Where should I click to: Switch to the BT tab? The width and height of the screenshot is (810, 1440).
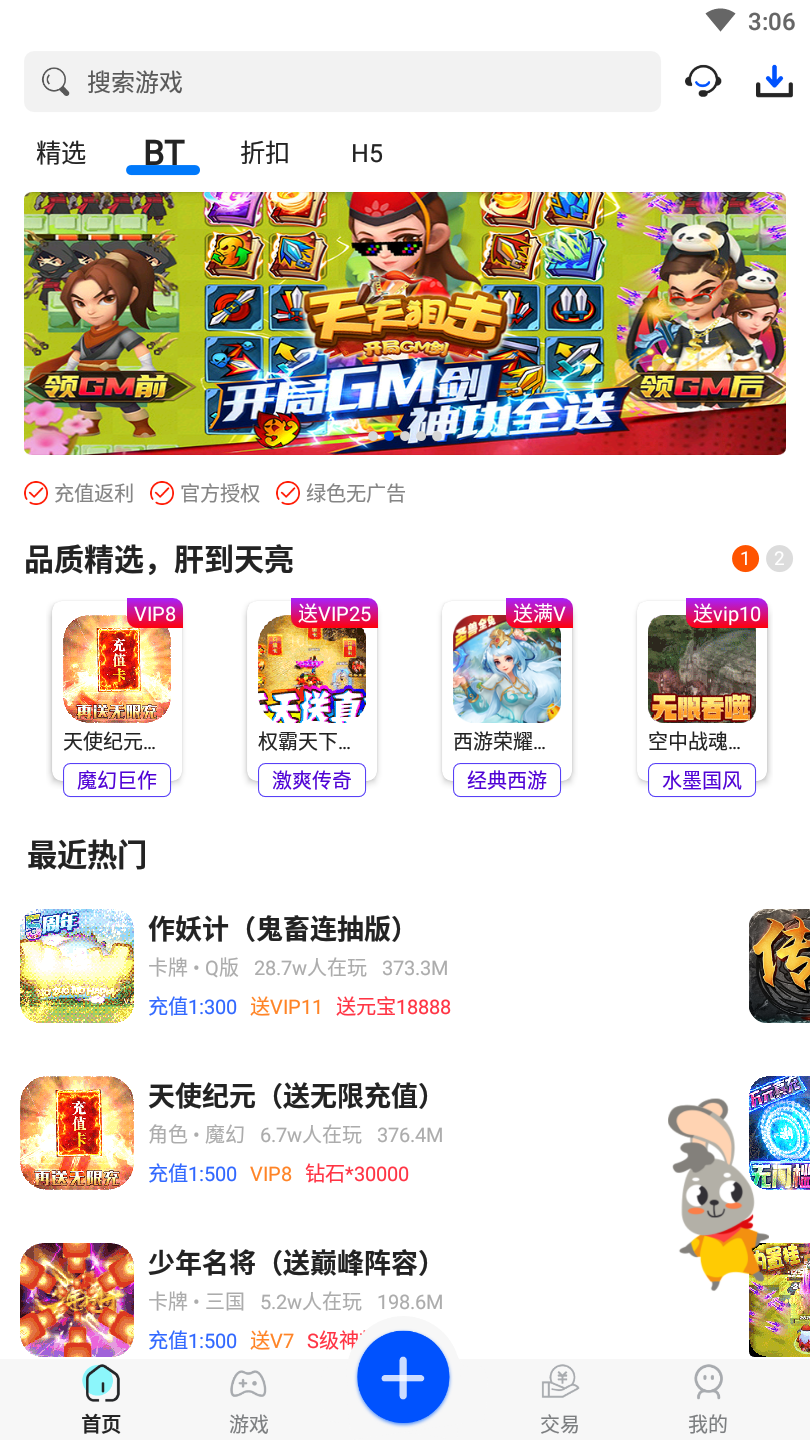tap(163, 153)
